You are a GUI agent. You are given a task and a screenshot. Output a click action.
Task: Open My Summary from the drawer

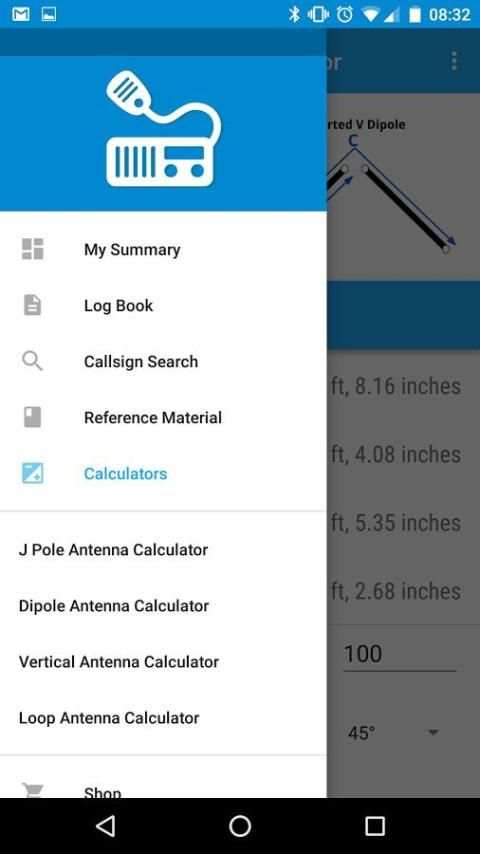[x=163, y=249]
